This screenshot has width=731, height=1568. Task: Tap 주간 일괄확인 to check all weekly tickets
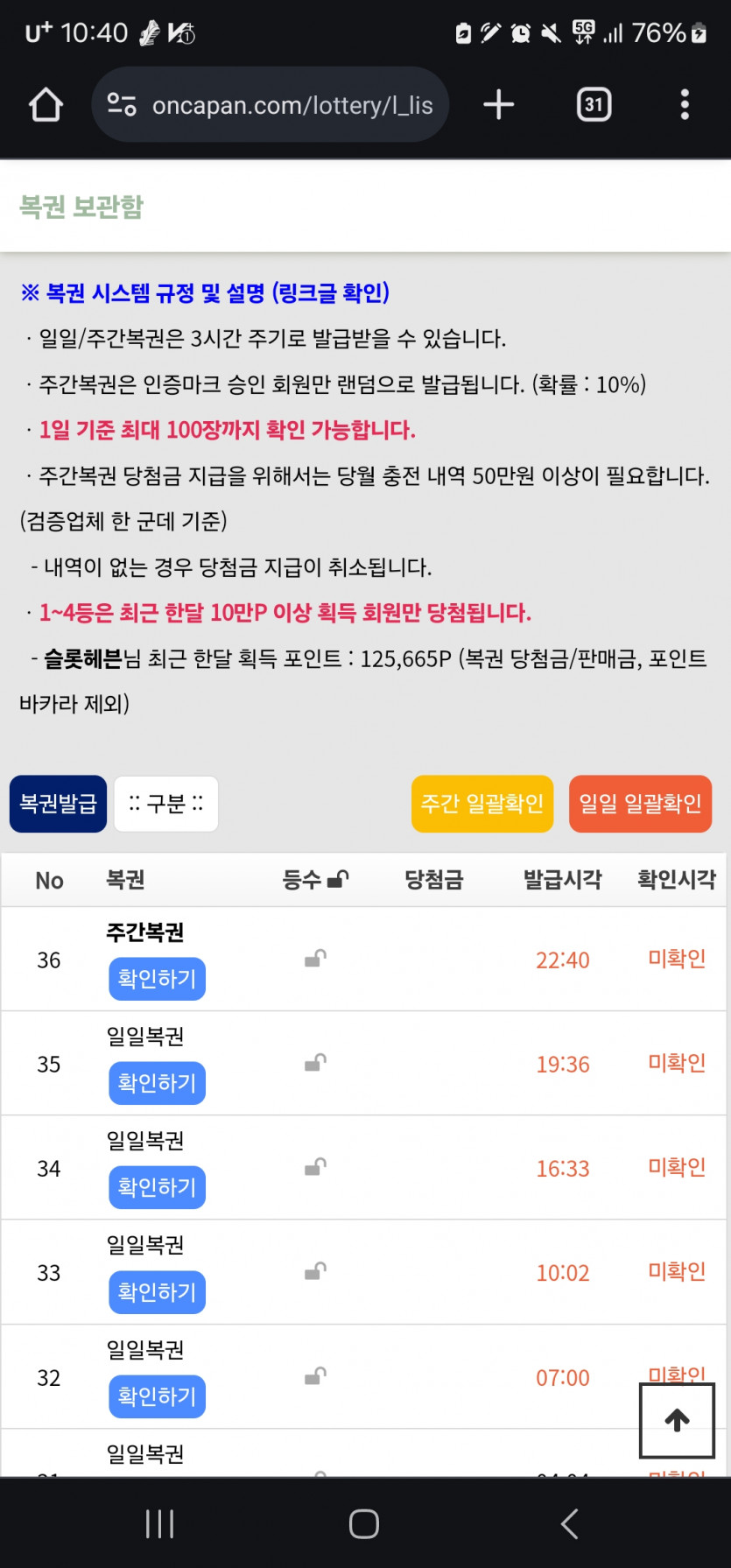pos(482,803)
